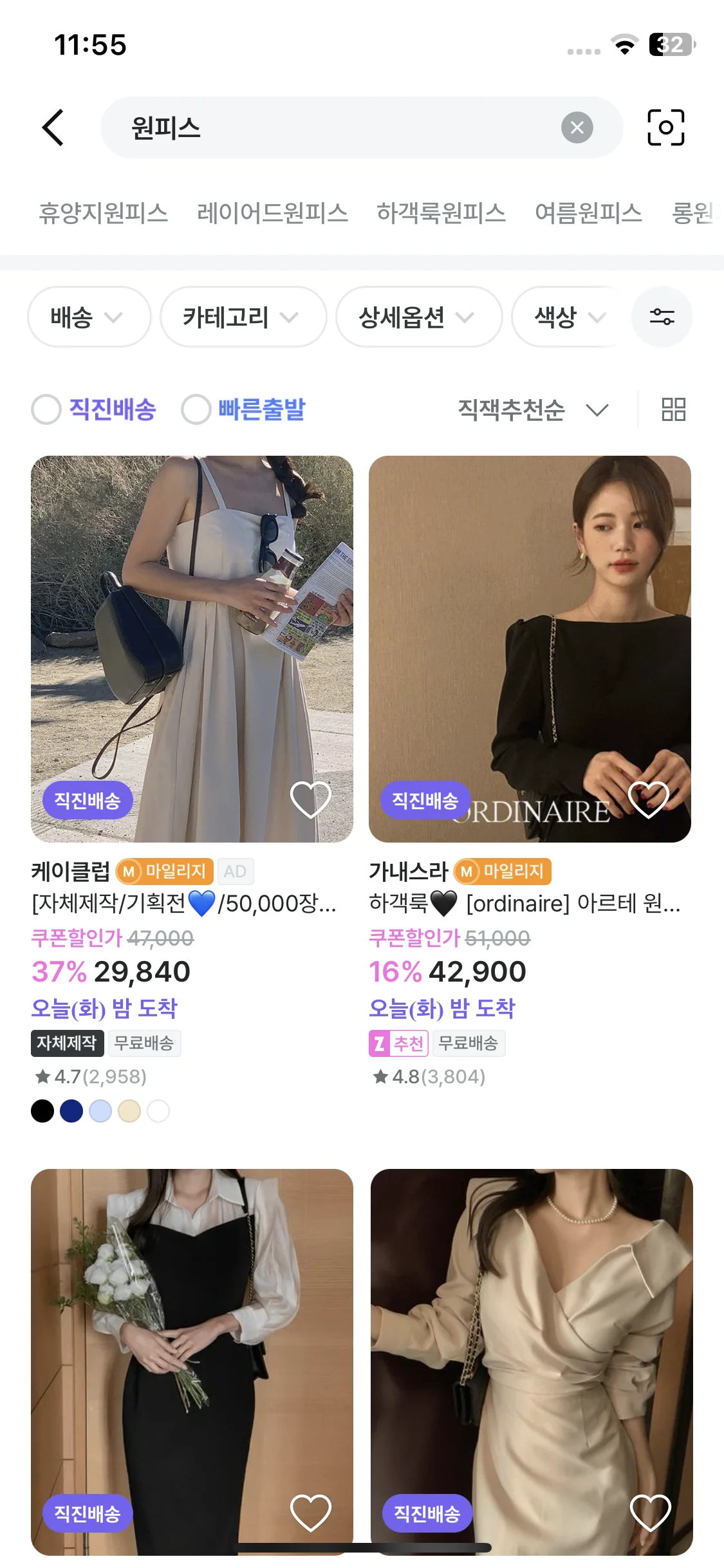Image resolution: width=724 pixels, height=1568 pixels.
Task: Expand the 카테고리 filter
Action: point(243,317)
